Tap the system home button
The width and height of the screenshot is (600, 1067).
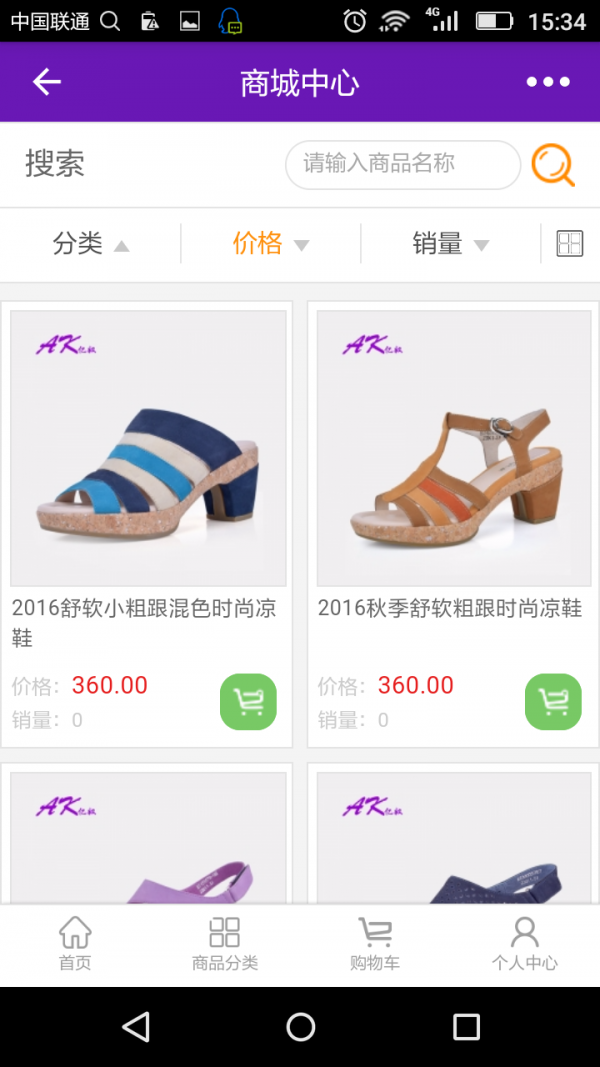[300, 1026]
